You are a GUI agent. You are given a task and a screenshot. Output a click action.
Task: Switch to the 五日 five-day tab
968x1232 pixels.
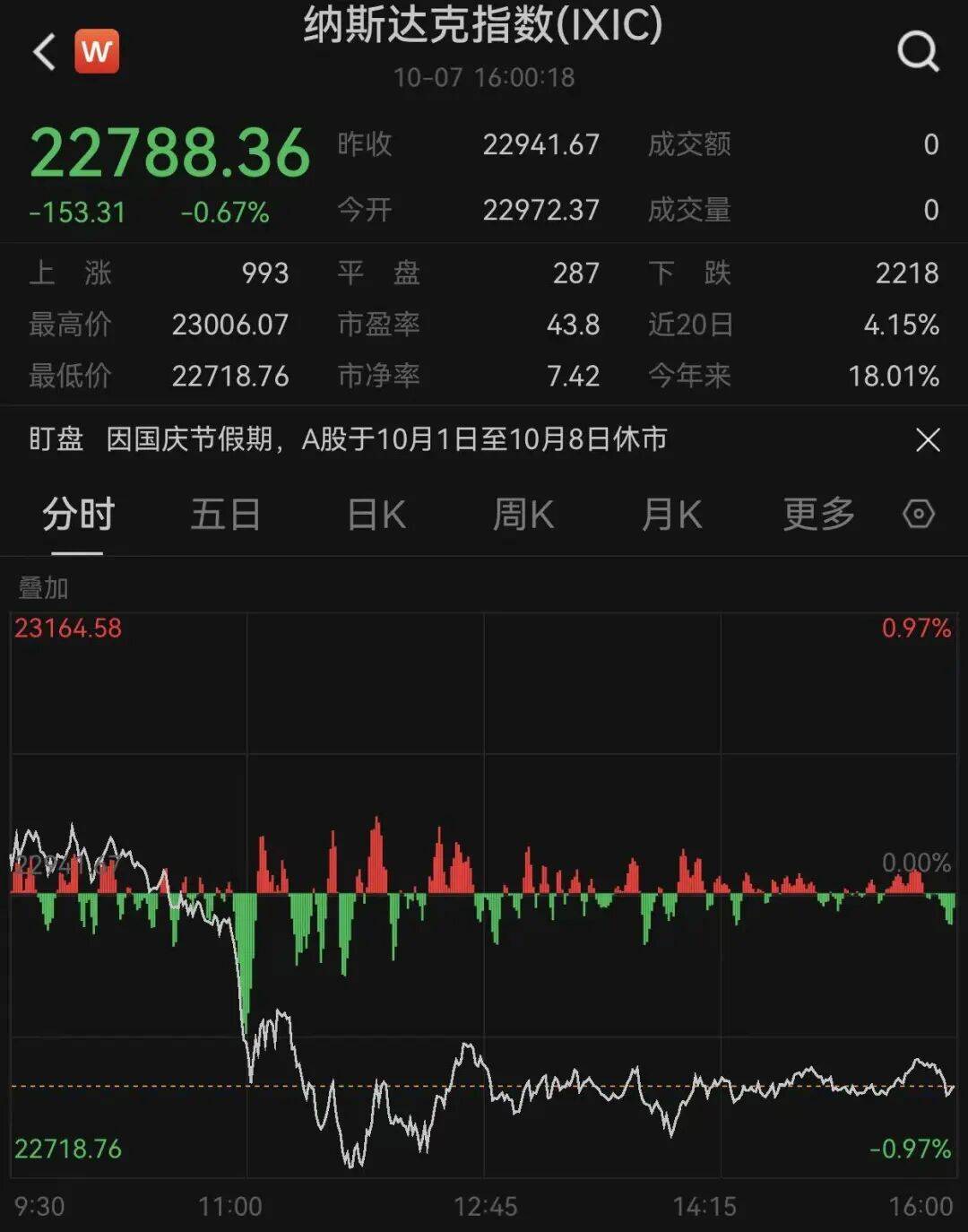[225, 516]
